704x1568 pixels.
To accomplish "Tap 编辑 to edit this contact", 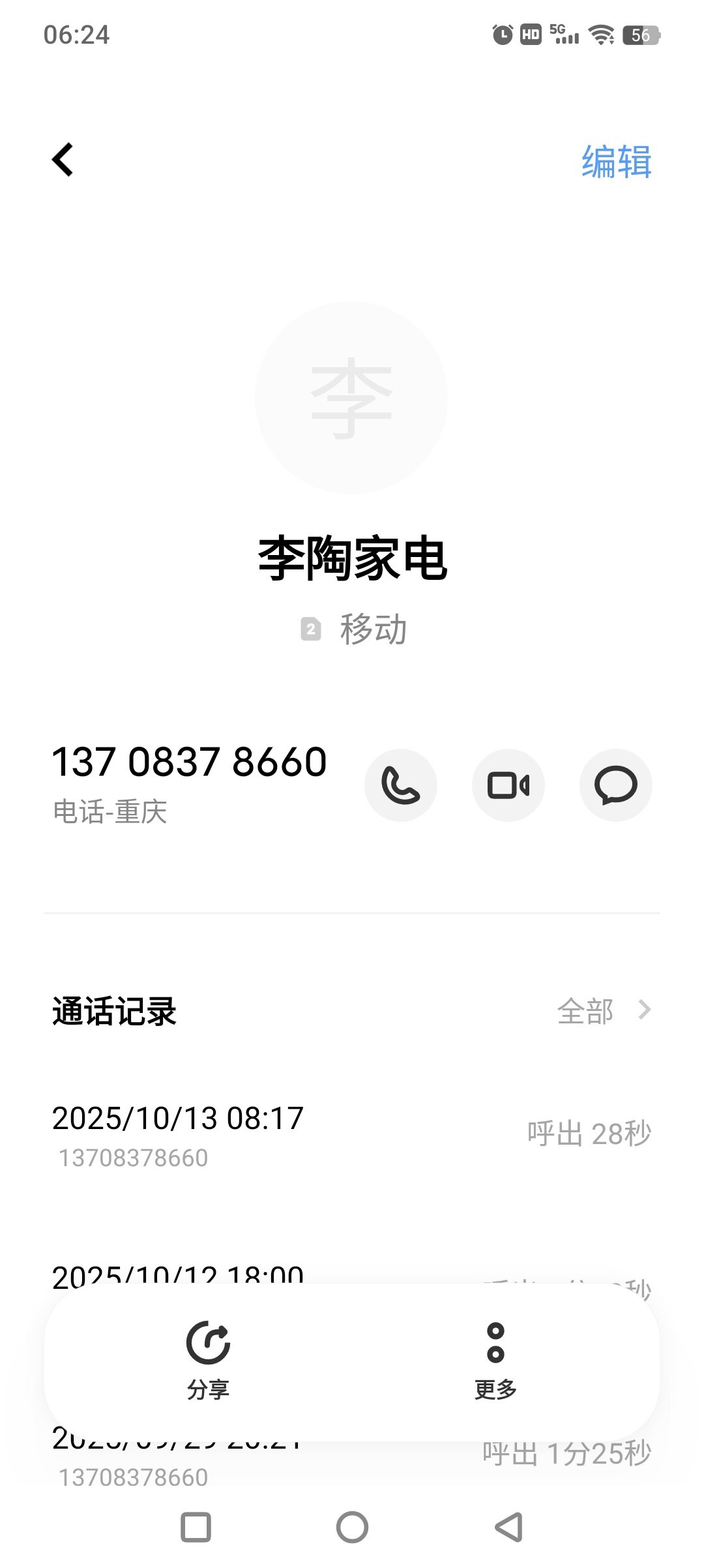I will [616, 162].
